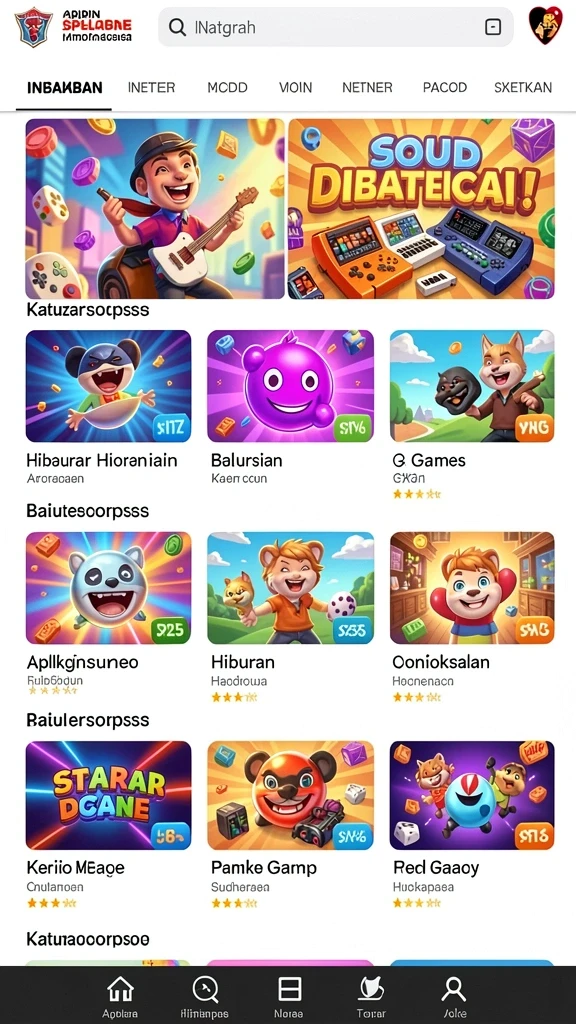Open the profile avatar at top right

point(545,26)
